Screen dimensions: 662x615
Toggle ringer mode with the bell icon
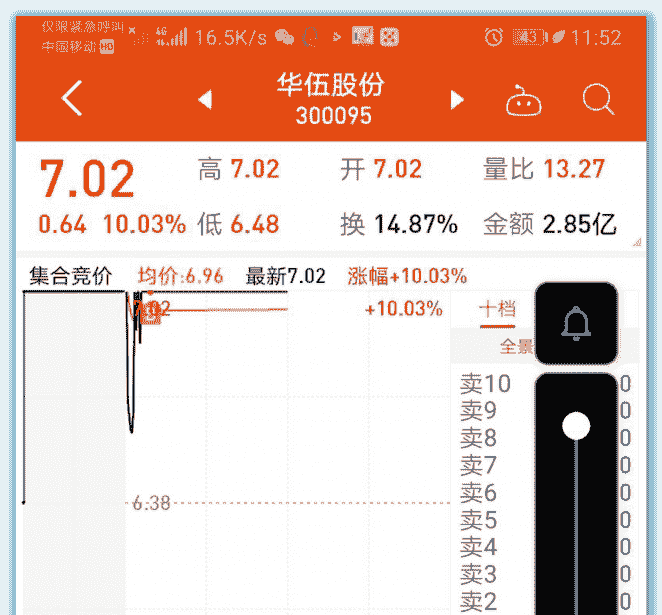click(576, 323)
